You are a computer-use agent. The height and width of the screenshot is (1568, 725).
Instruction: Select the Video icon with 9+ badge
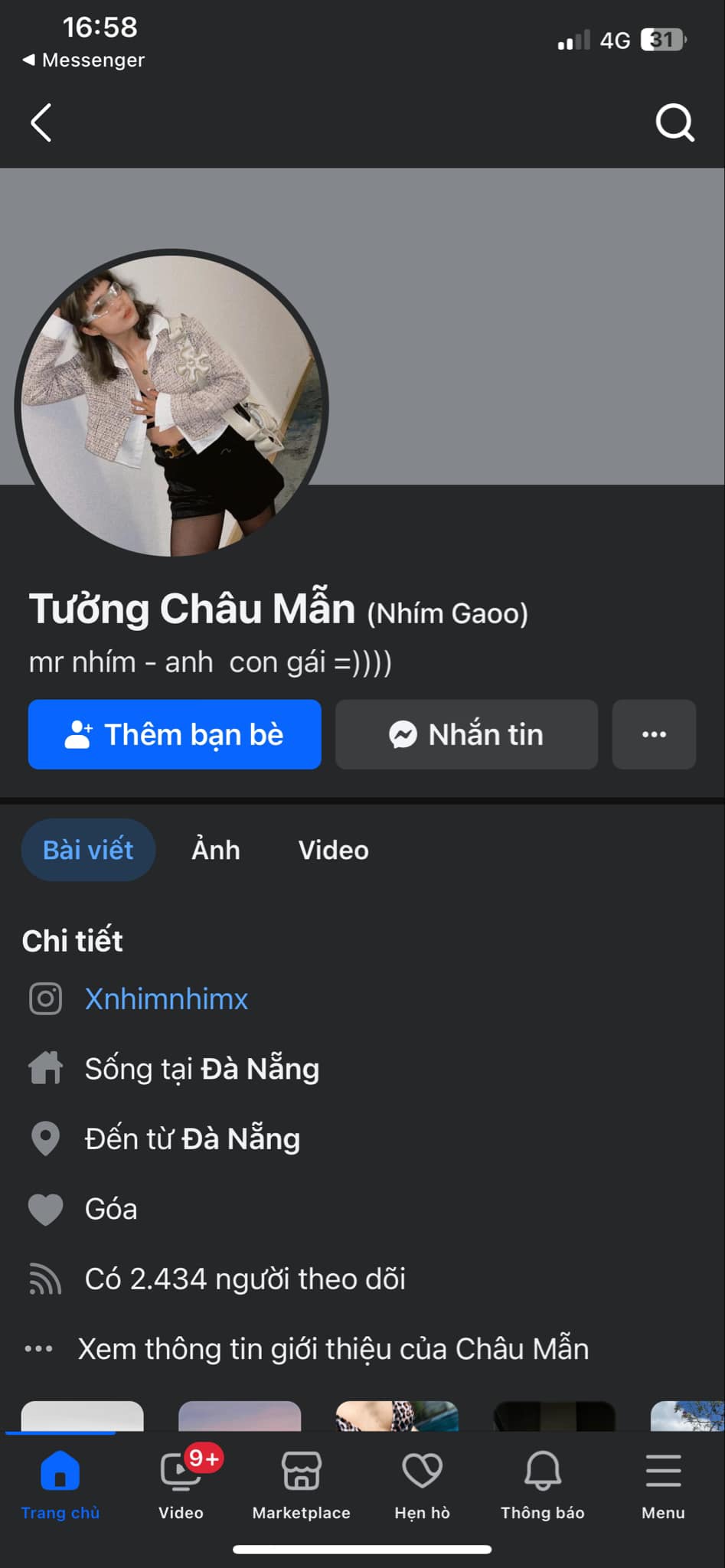coord(181,1470)
